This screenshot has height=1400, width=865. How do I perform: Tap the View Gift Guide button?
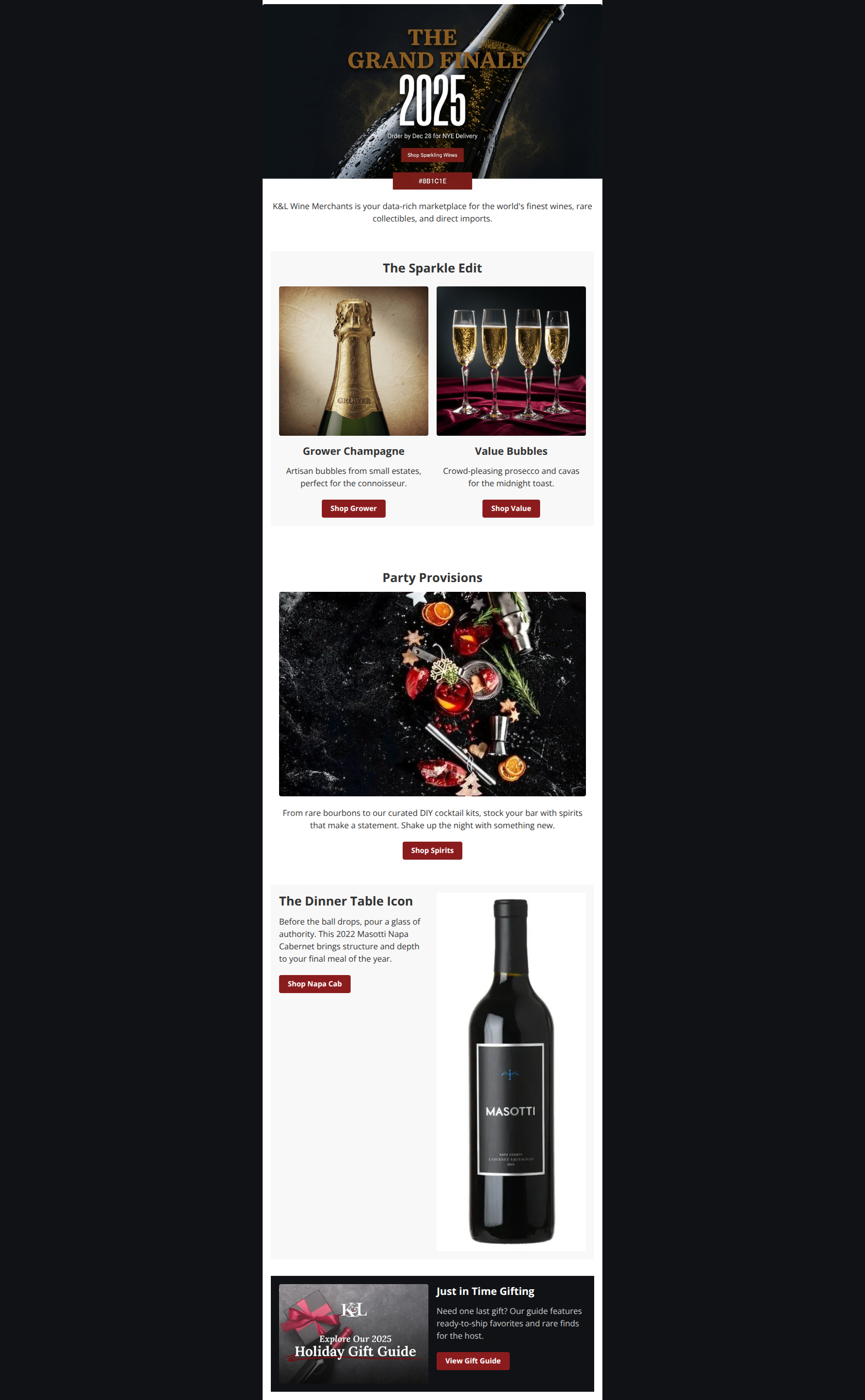point(473,1360)
